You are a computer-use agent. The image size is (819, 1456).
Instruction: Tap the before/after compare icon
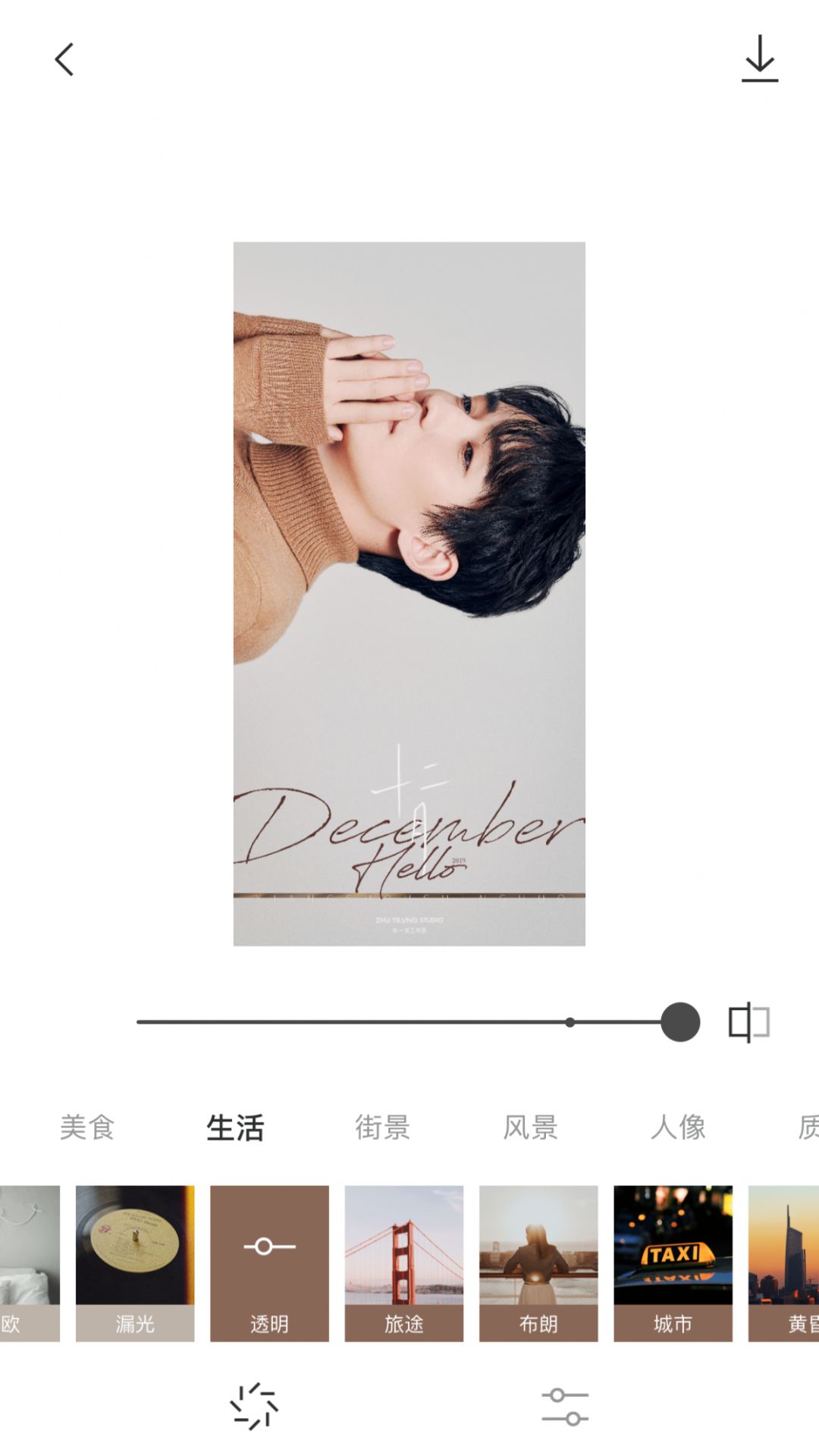click(748, 1022)
